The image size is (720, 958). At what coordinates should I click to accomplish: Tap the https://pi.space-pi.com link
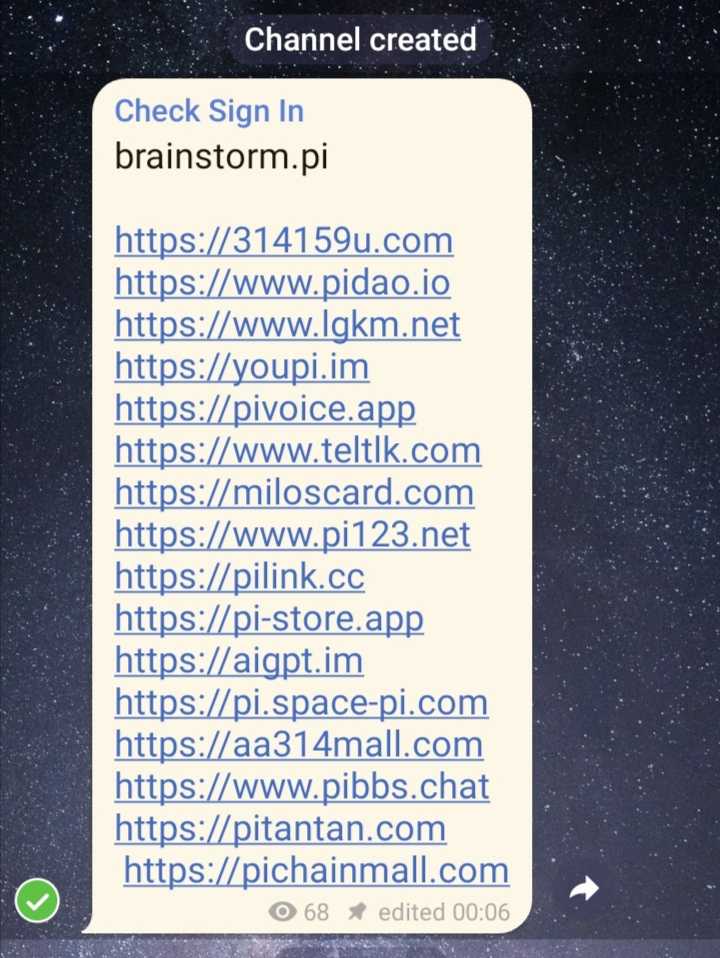[301, 703]
